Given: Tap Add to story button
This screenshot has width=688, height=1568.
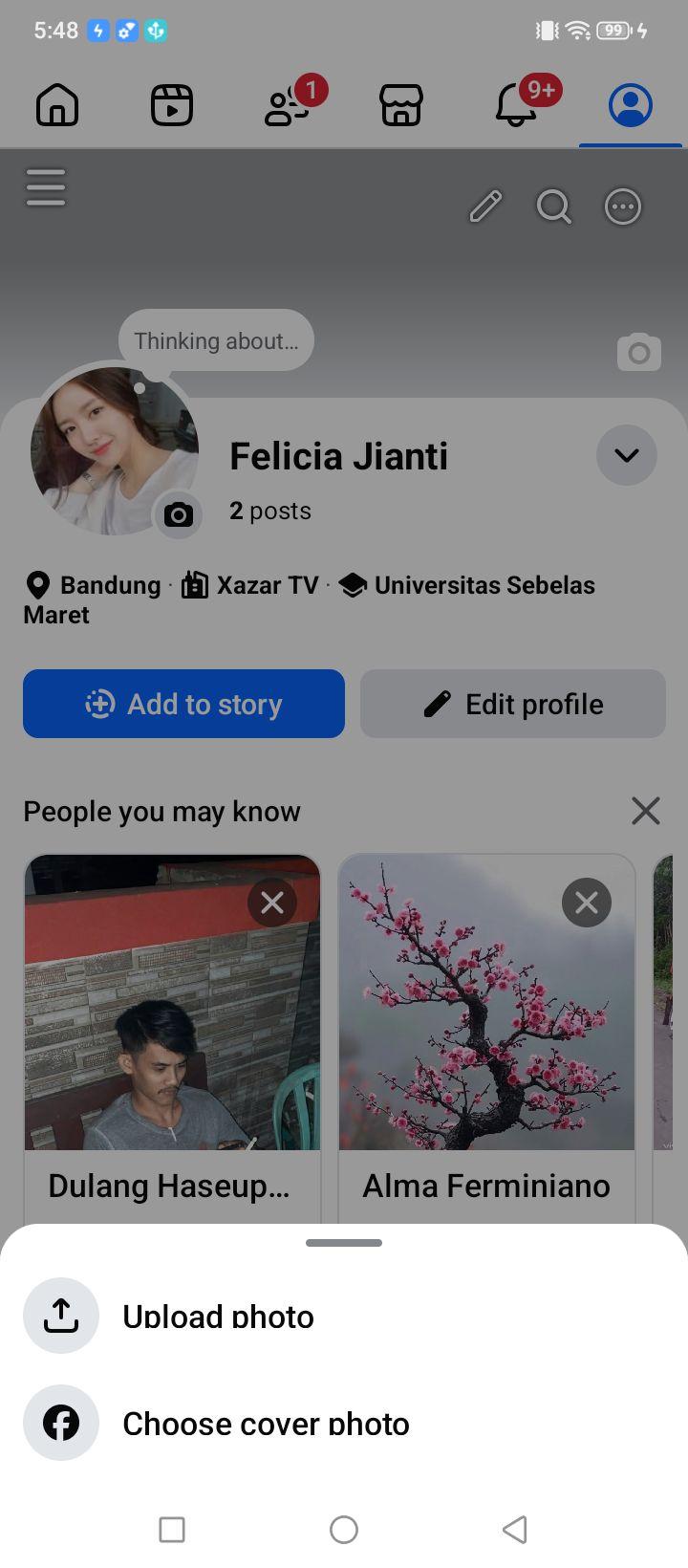Looking at the screenshot, I should tap(183, 704).
